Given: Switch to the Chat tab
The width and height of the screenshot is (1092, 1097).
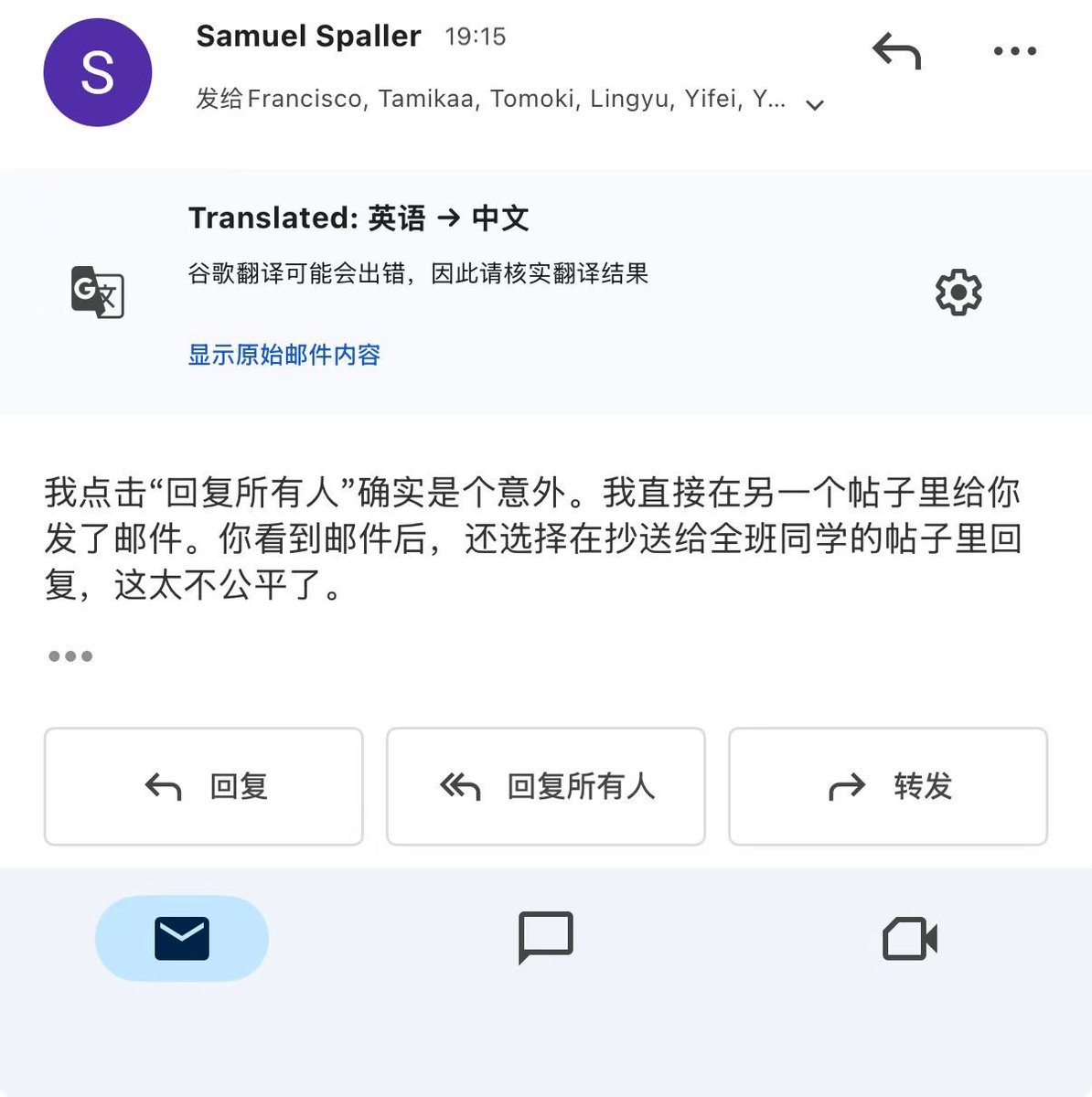Looking at the screenshot, I should pyautogui.click(x=545, y=938).
